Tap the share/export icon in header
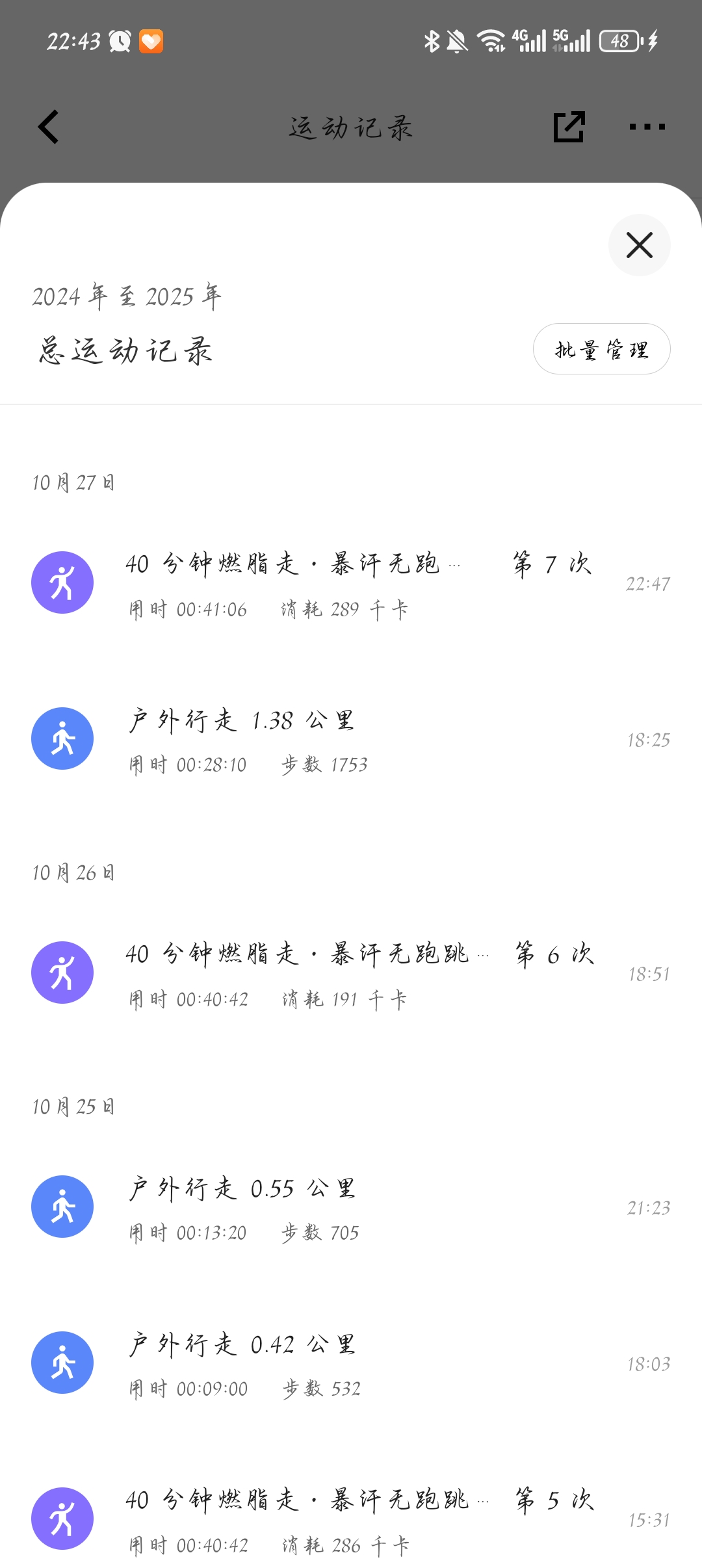702x1568 pixels. [569, 127]
